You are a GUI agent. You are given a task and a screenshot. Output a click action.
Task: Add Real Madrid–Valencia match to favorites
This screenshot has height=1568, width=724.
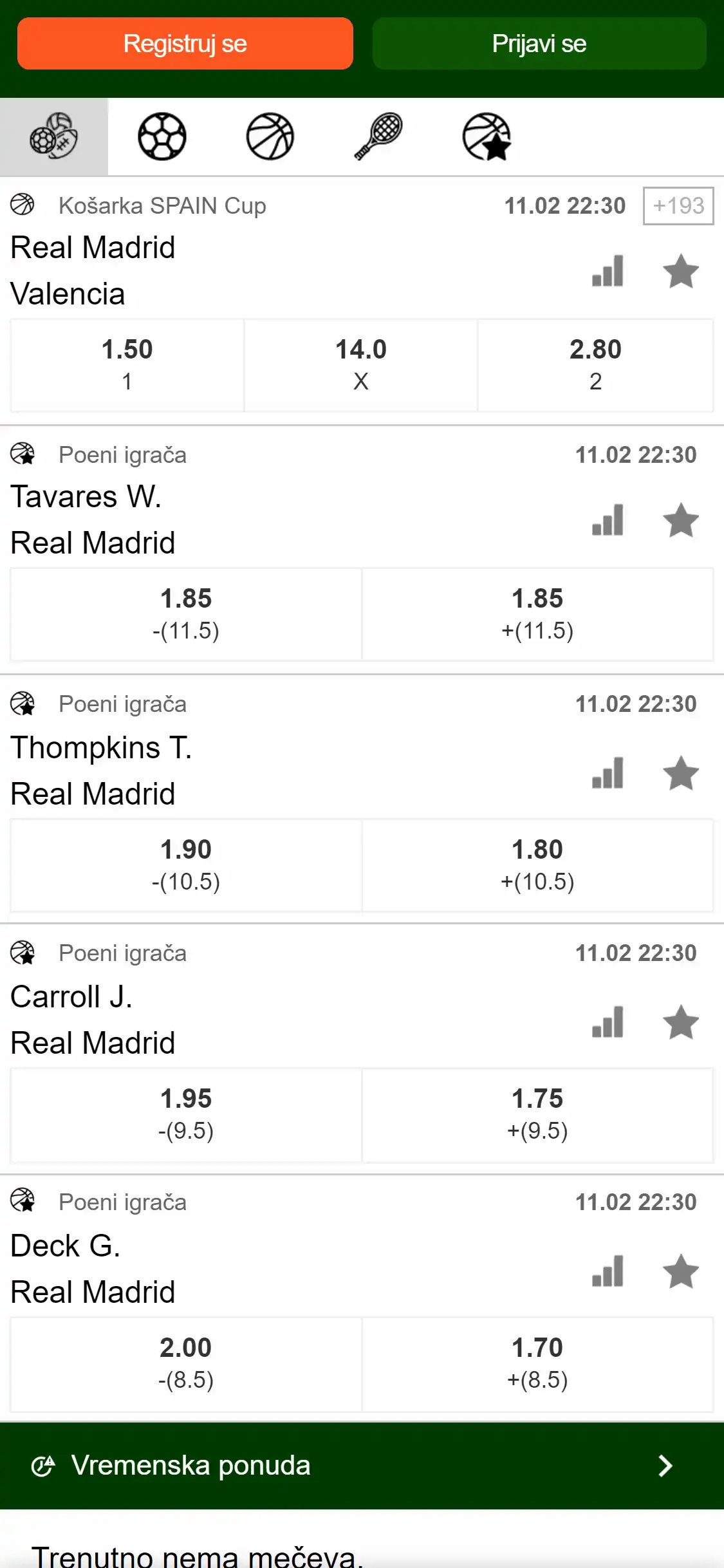point(680,271)
